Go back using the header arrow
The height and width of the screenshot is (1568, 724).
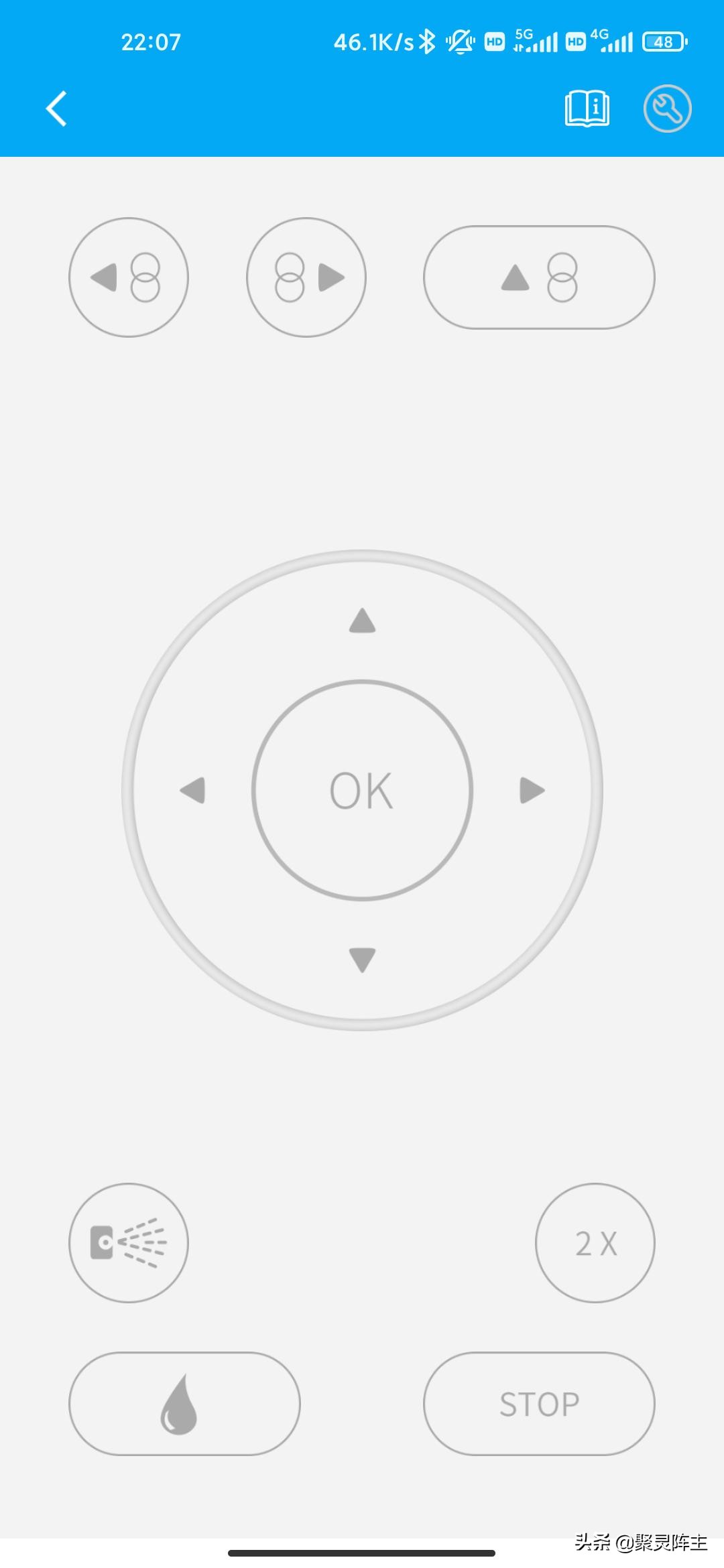pyautogui.click(x=57, y=109)
